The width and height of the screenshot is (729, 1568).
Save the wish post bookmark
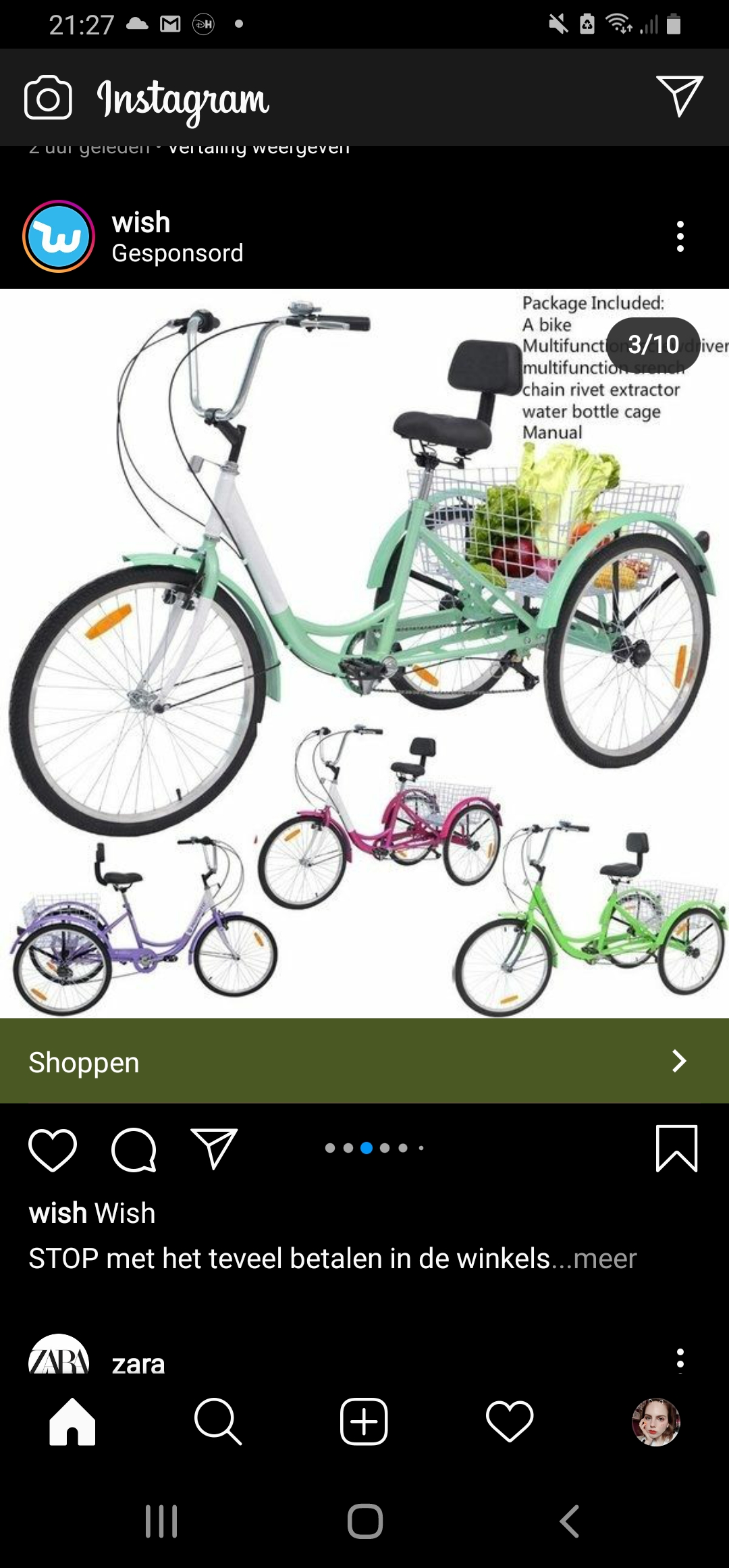(x=676, y=1149)
